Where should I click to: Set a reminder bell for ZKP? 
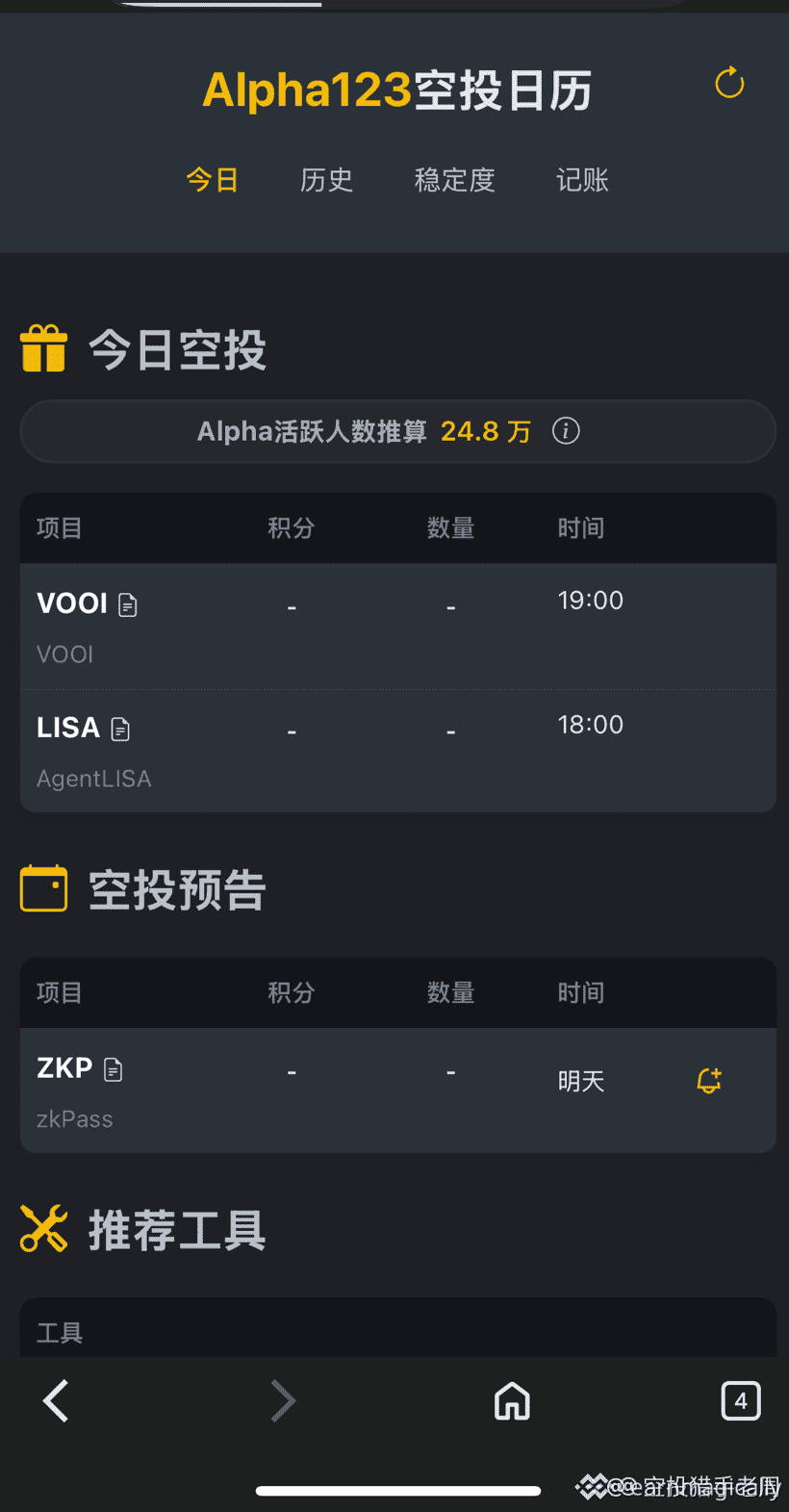pyautogui.click(x=709, y=1081)
